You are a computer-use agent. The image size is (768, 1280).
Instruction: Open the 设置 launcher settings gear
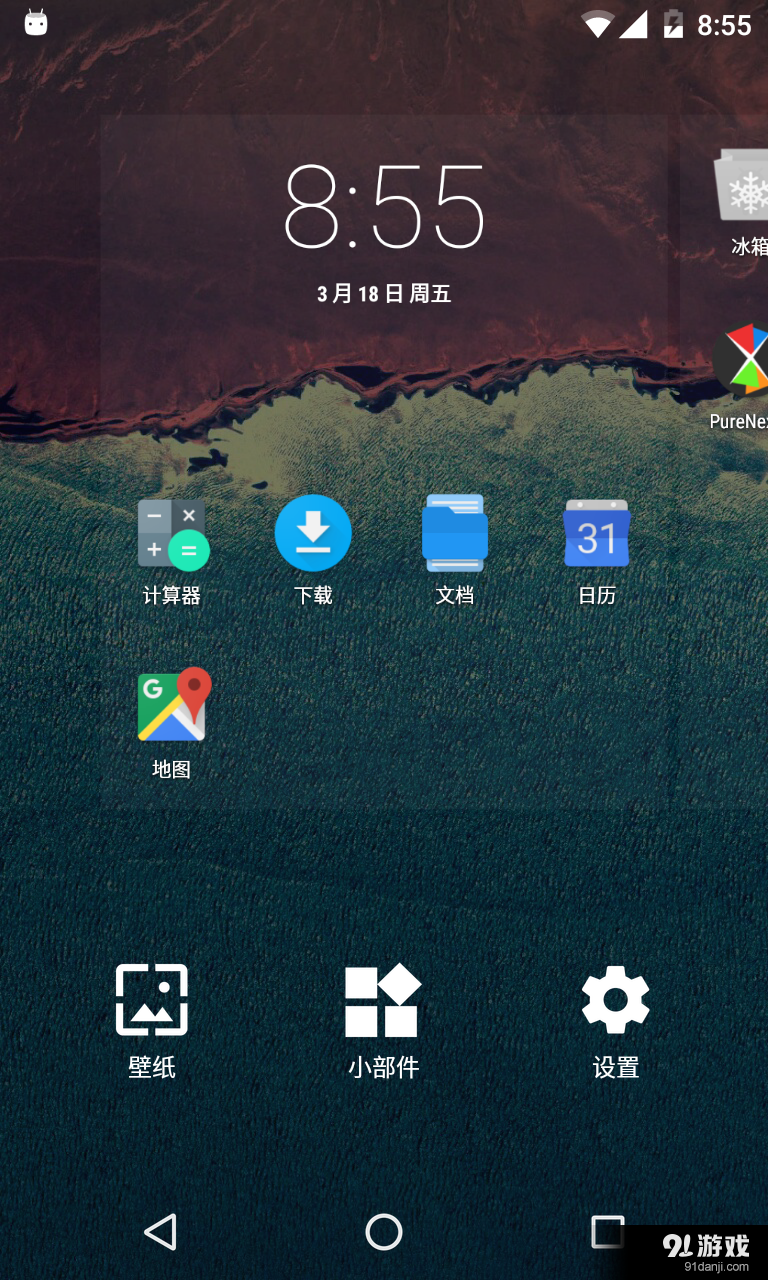coord(615,1000)
